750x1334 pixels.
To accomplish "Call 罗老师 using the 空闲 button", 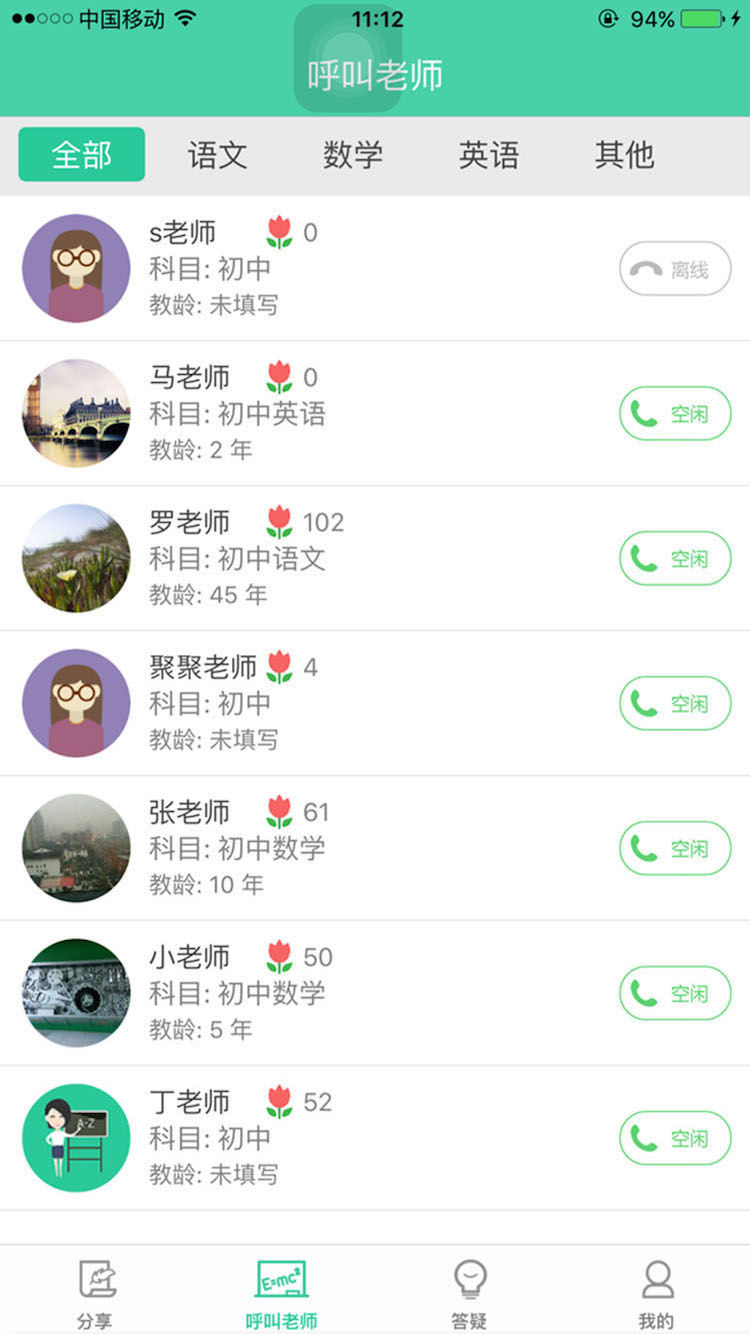I will pyautogui.click(x=675, y=559).
